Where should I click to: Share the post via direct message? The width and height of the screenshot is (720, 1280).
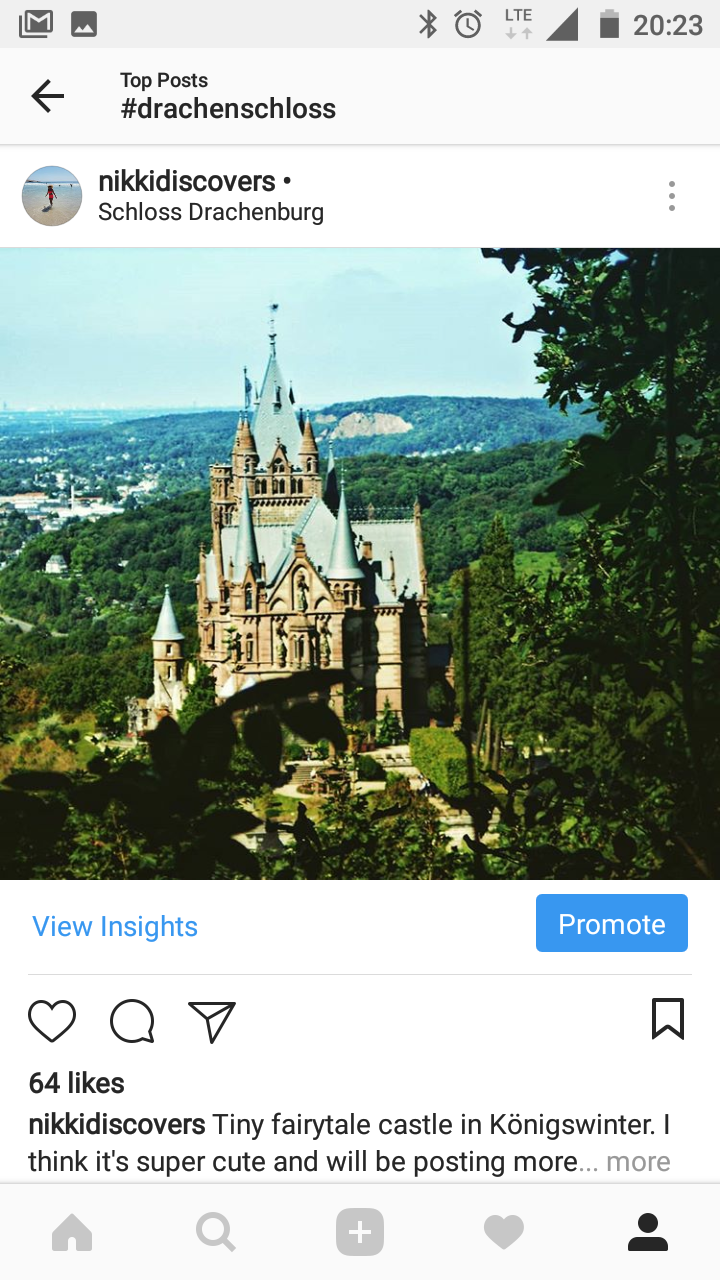tap(212, 1021)
